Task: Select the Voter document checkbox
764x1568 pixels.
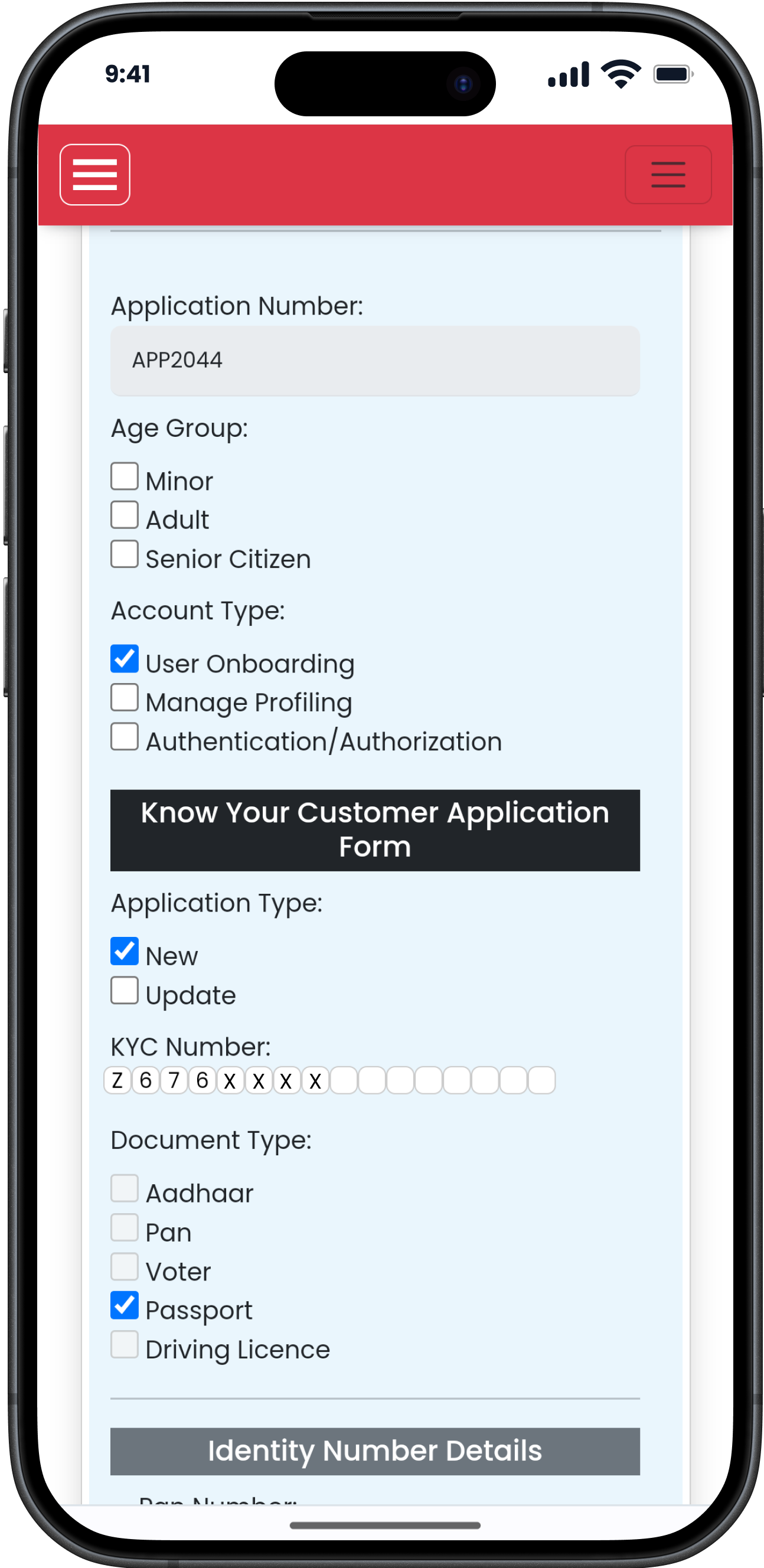Action: (124, 1267)
